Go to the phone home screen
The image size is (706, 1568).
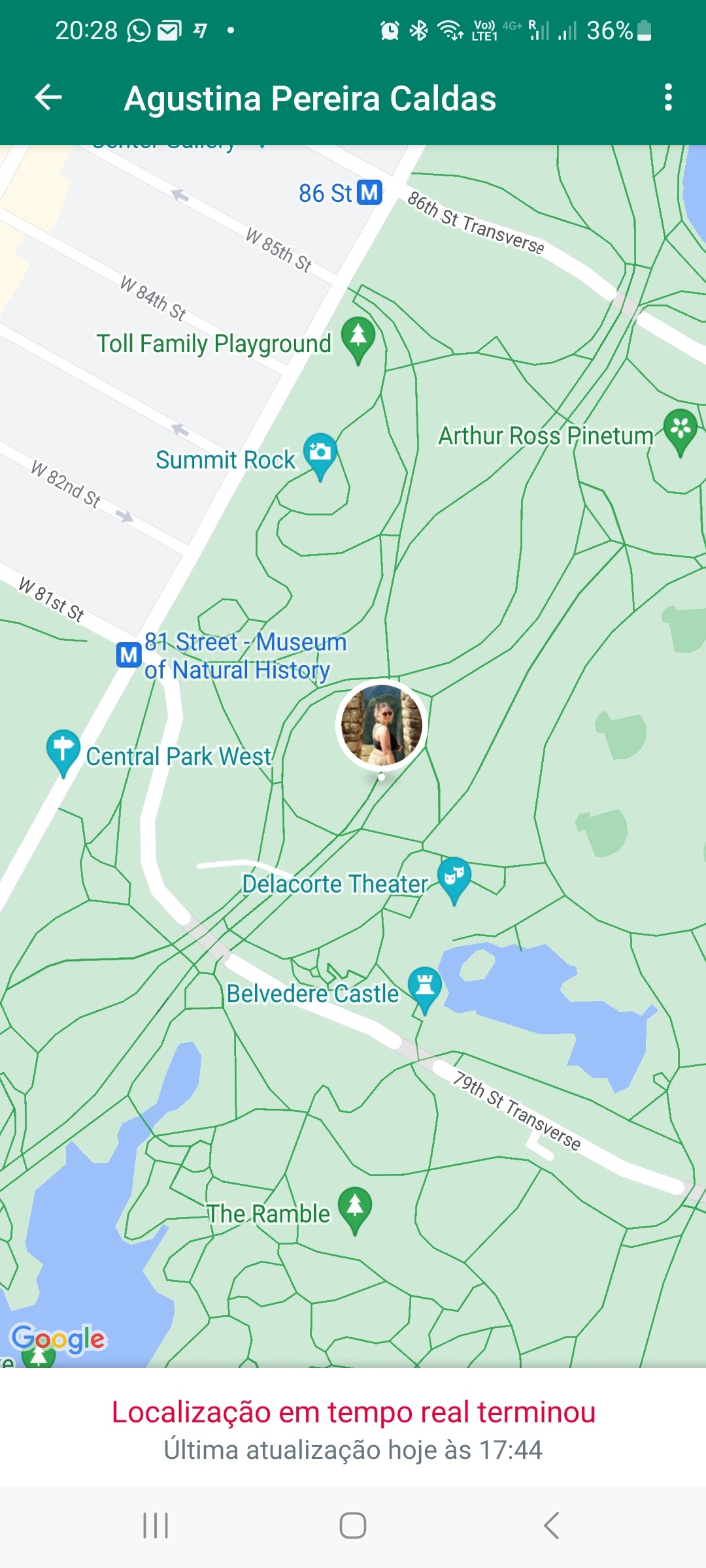click(353, 1526)
